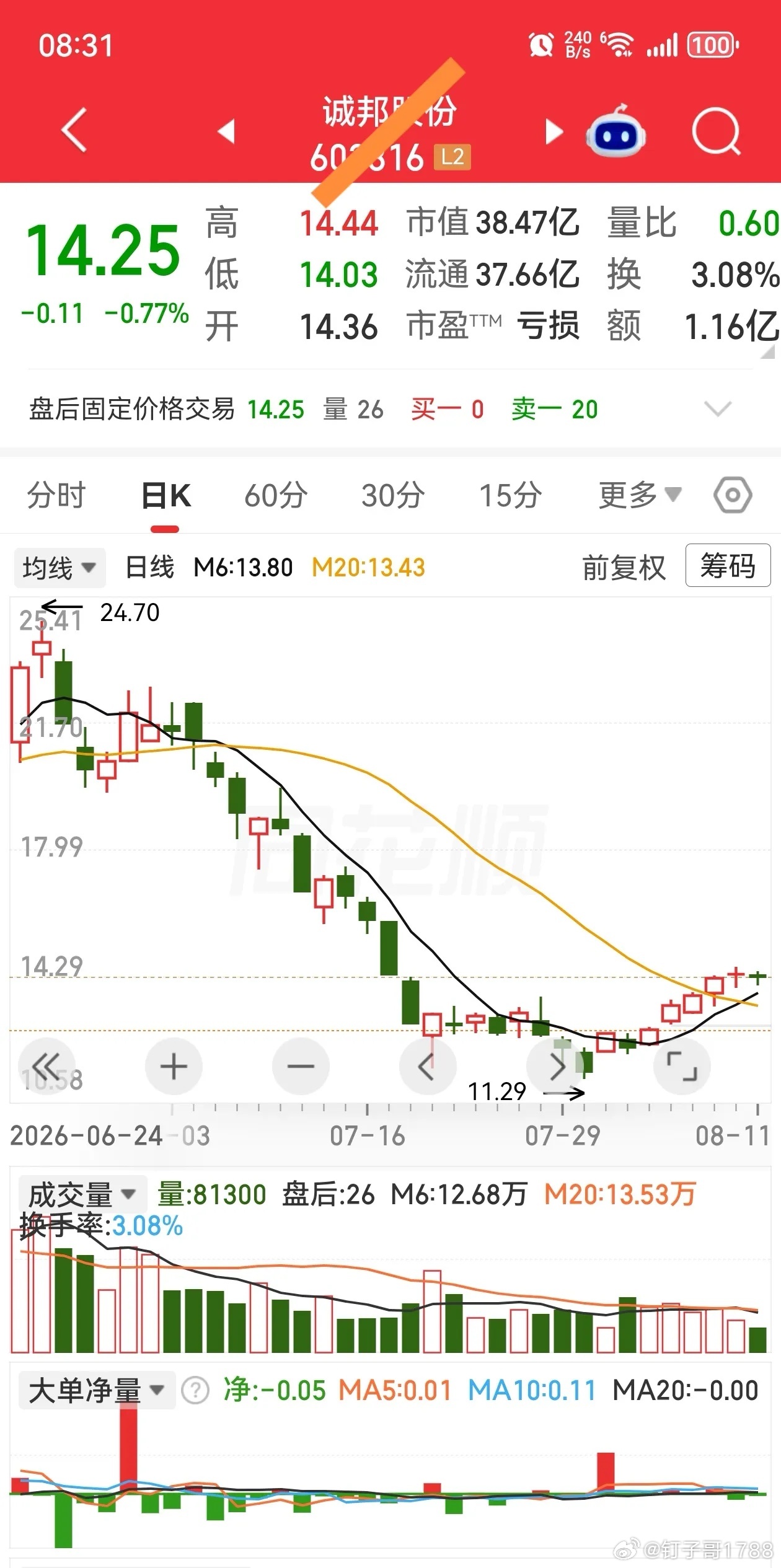
Task: Tap the 筹码 button
Action: click(728, 566)
